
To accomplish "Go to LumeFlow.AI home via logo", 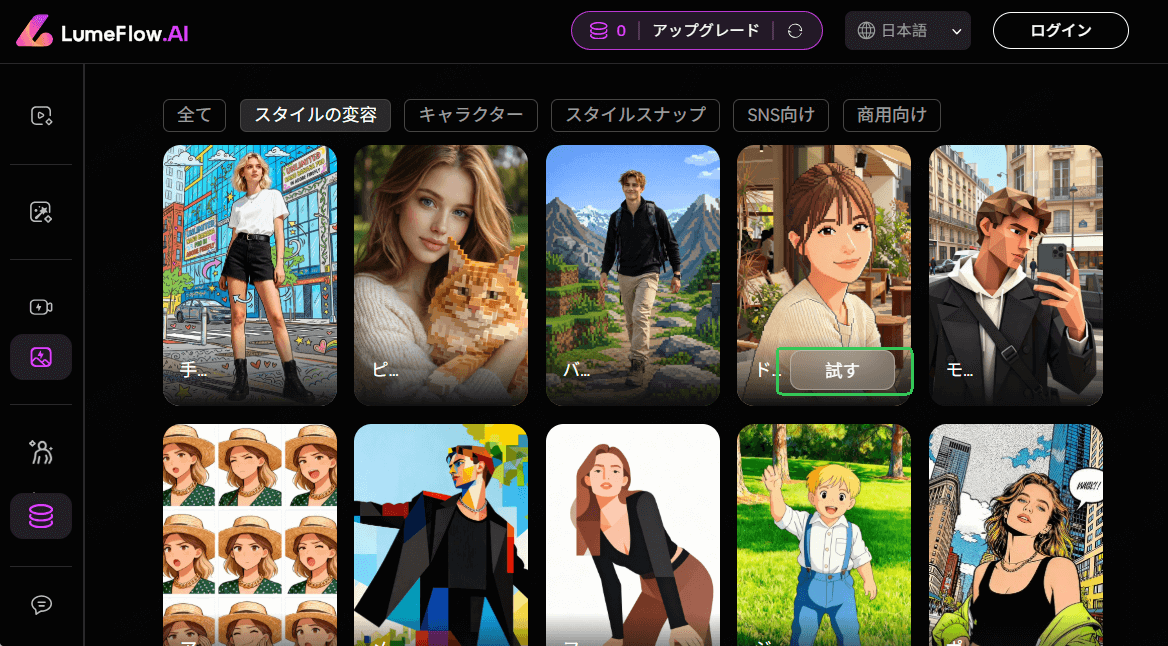I will (102, 32).
